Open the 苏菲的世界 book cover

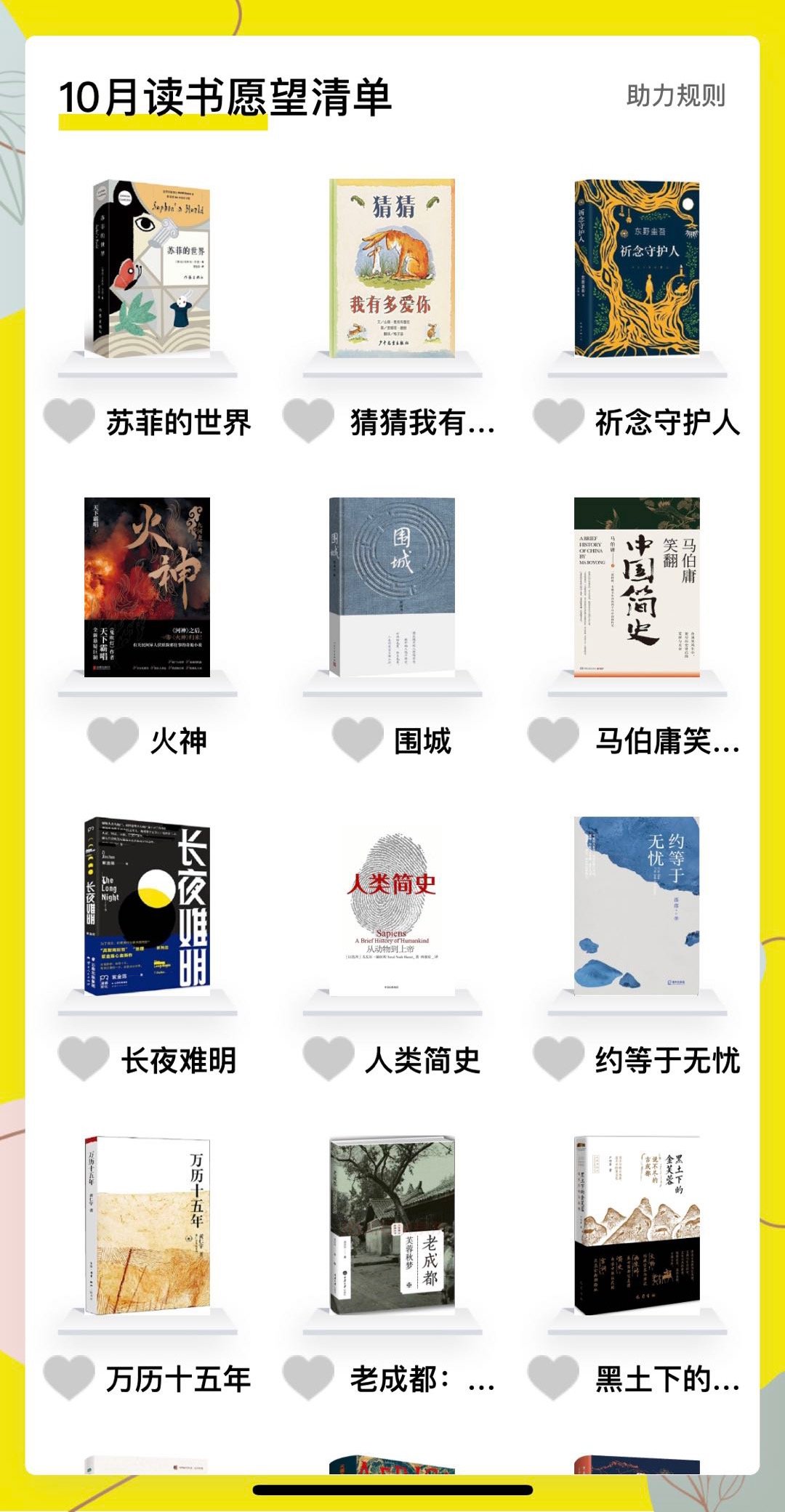pyautogui.click(x=151, y=269)
